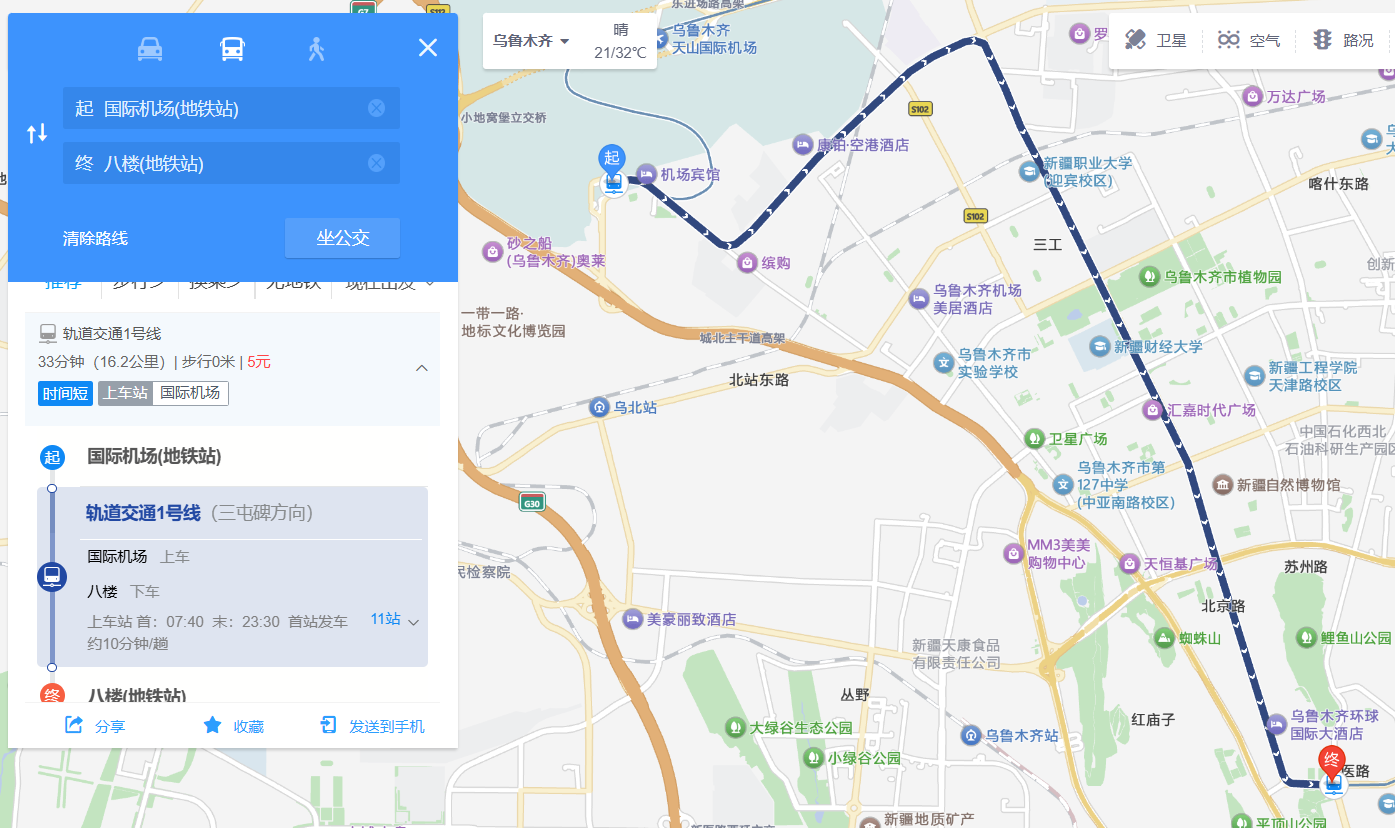This screenshot has height=828, width=1395.
Task: Tap 清除路线 to clear the route
Action: [95, 239]
